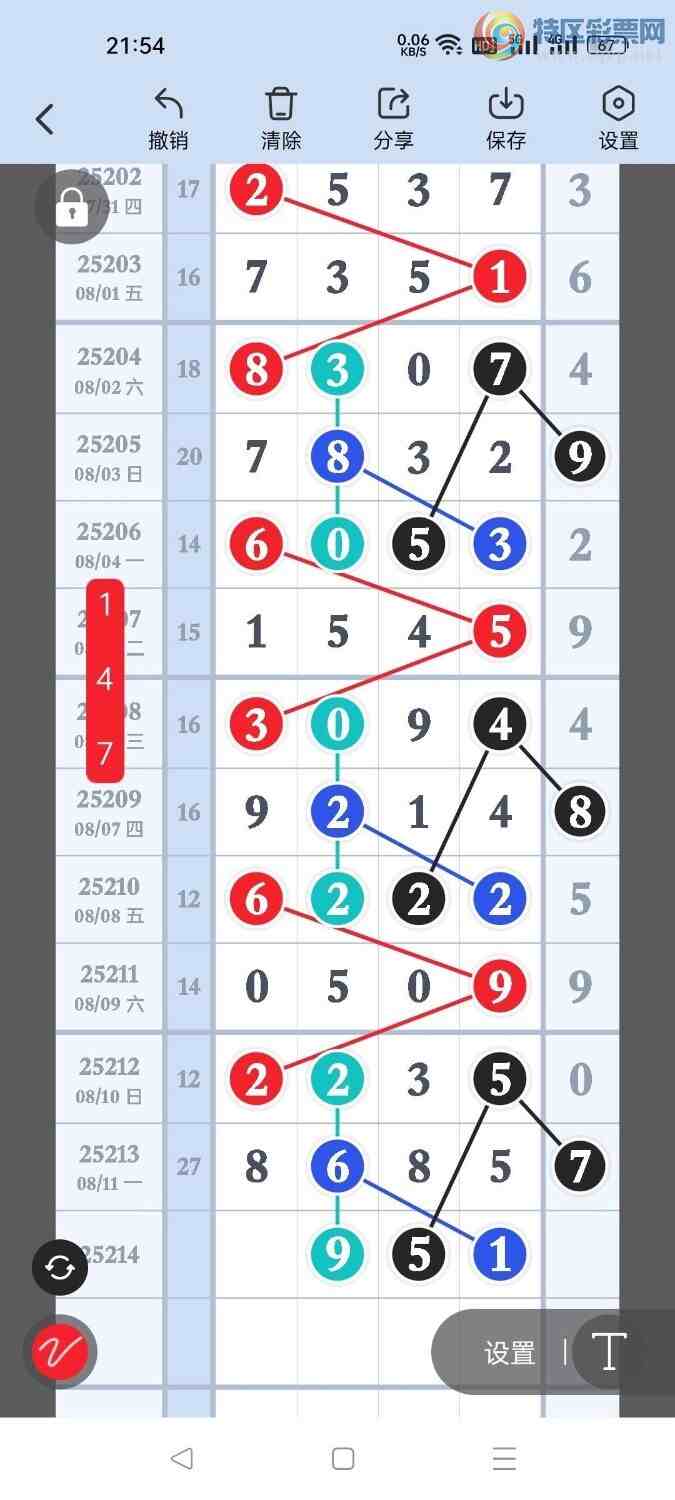Tap system back in navigation bar

click(x=181, y=1458)
